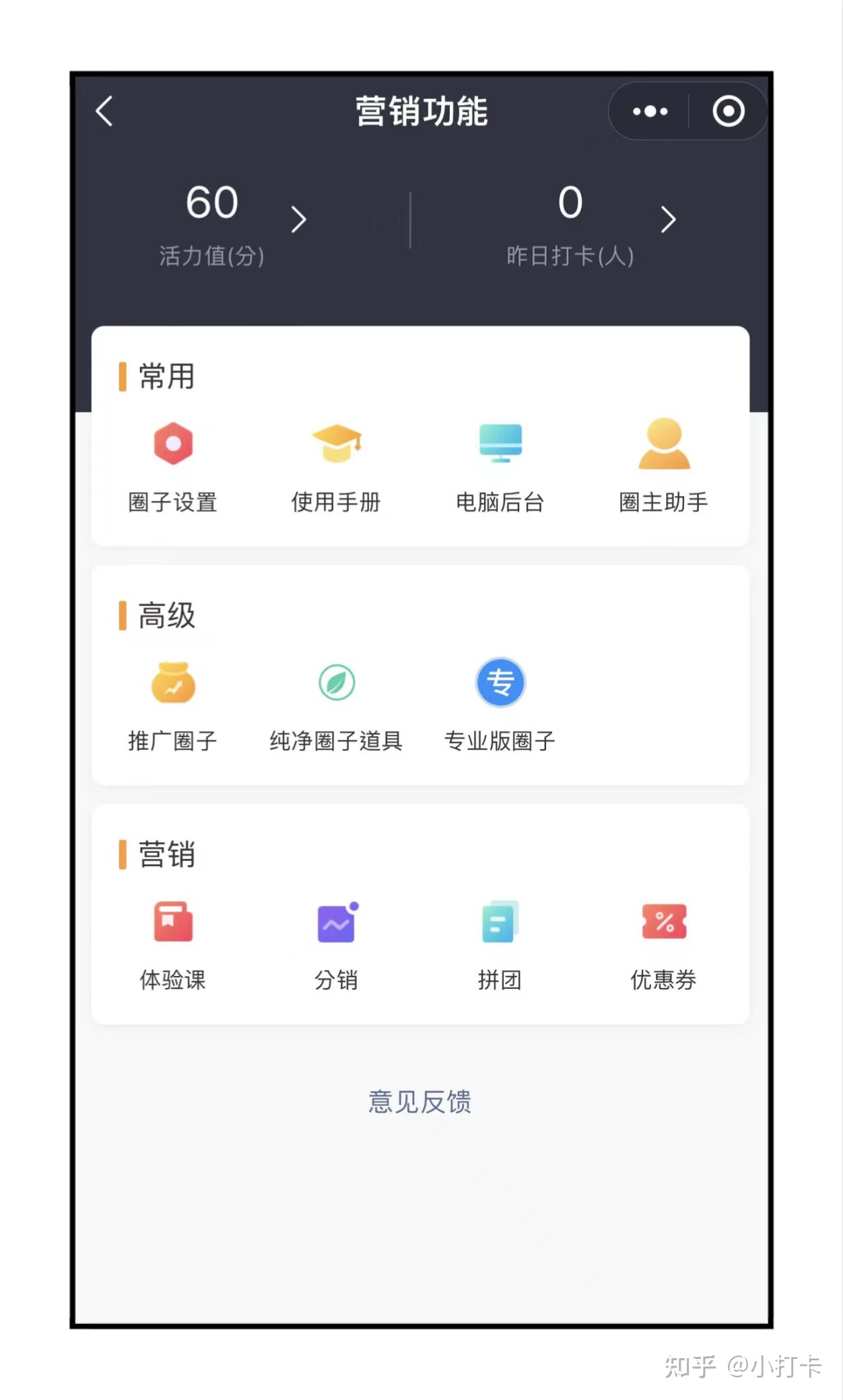Tap the 营销功能 page title
This screenshot has width=843, height=1400.
point(421,111)
